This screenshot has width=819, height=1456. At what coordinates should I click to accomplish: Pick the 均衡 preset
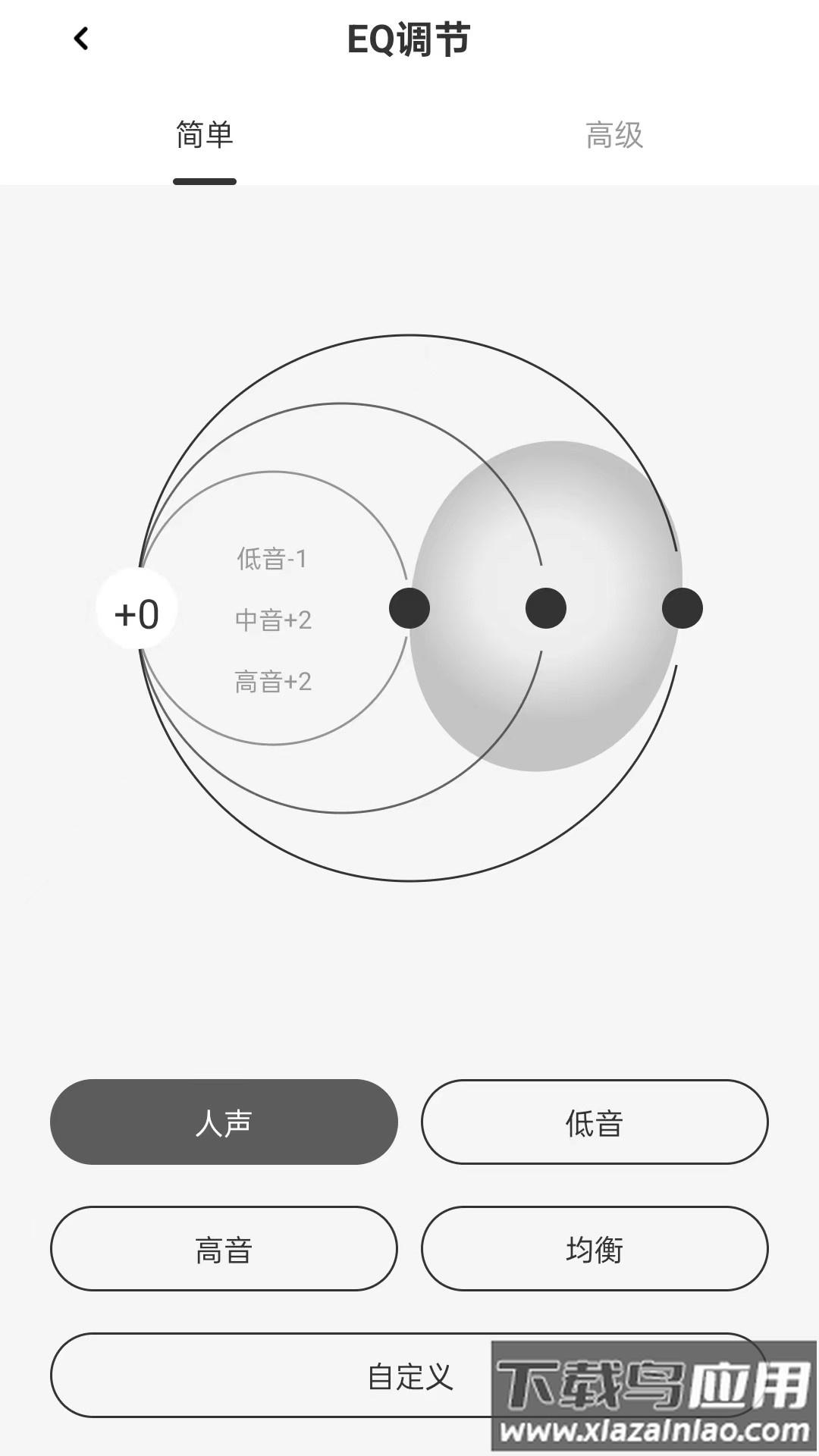coord(595,1249)
